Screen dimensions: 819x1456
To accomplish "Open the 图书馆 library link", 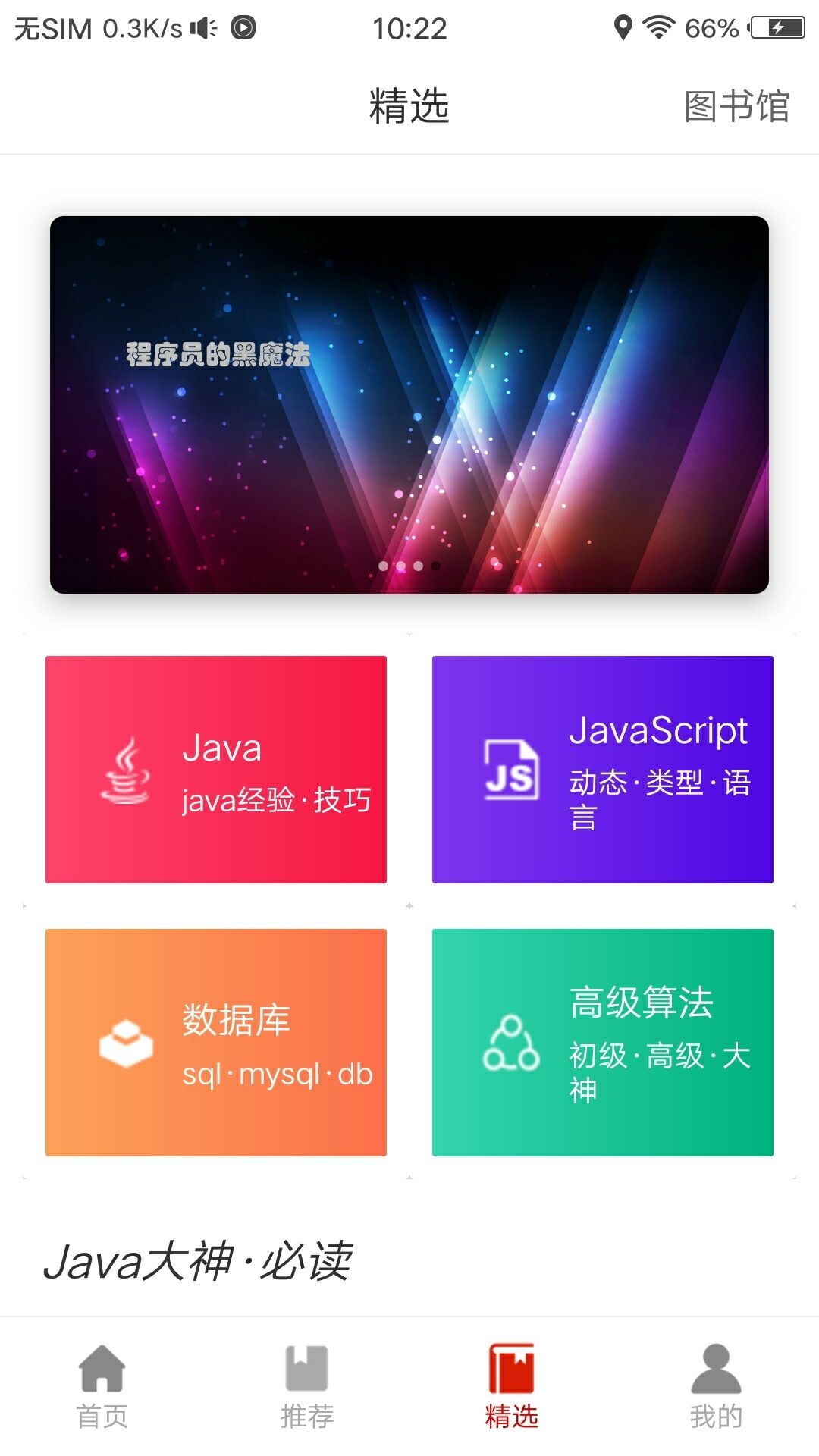I will coord(736,106).
